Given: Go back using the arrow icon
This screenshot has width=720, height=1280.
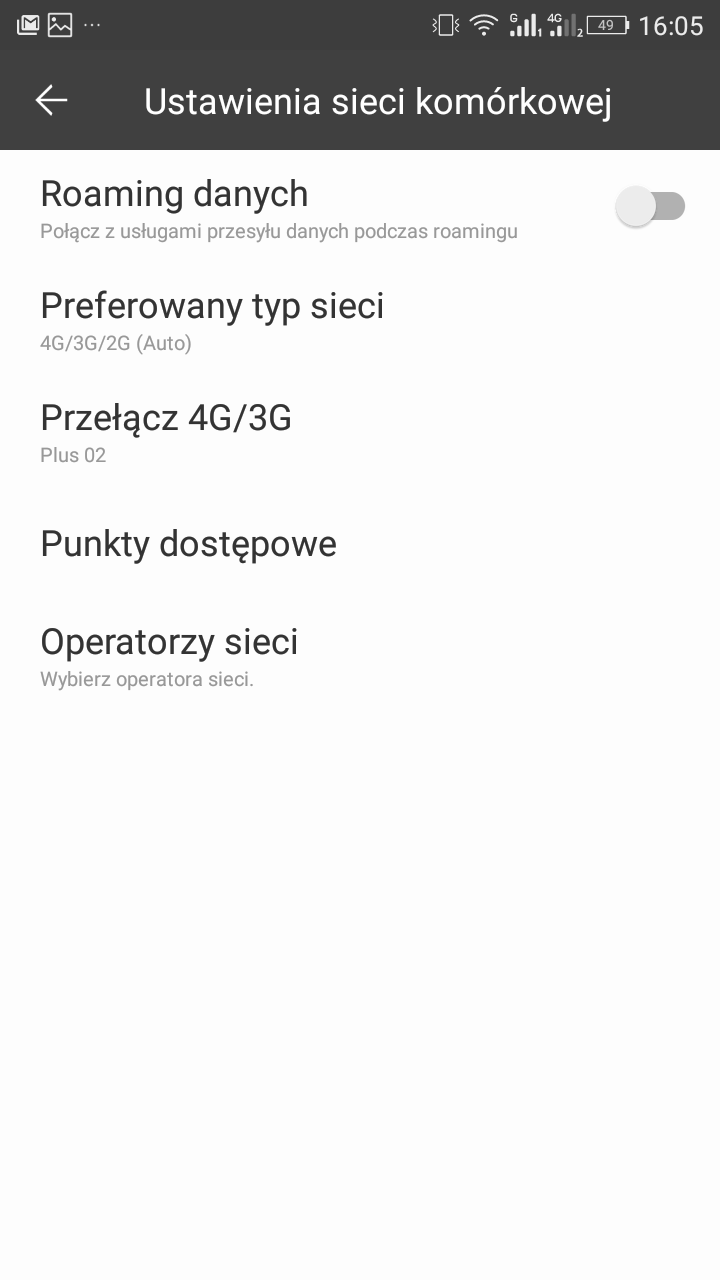Looking at the screenshot, I should pos(51,100).
